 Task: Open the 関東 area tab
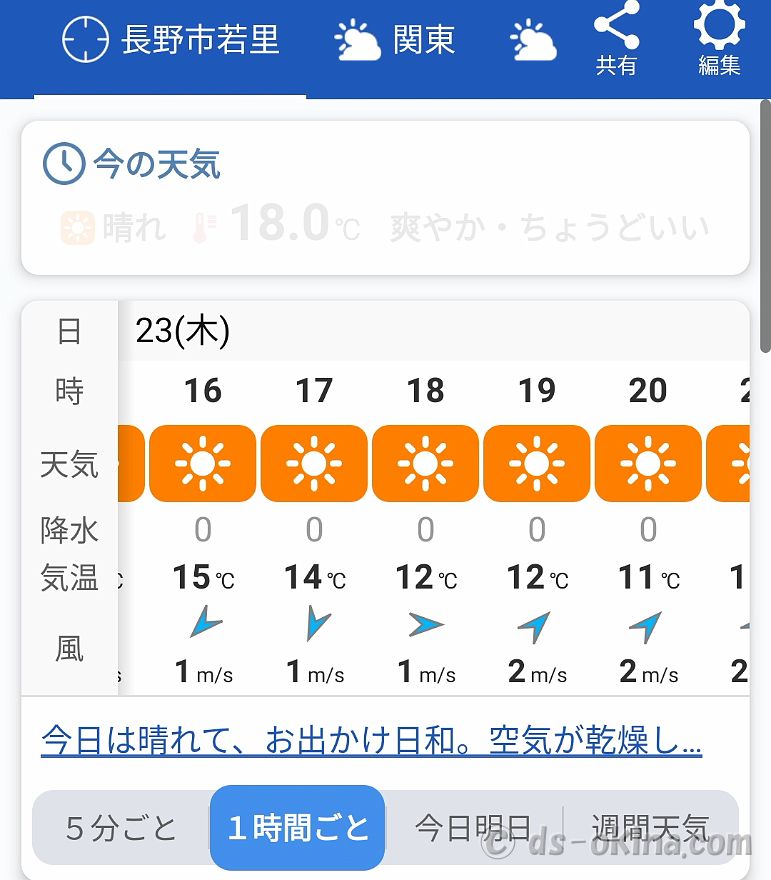point(395,41)
